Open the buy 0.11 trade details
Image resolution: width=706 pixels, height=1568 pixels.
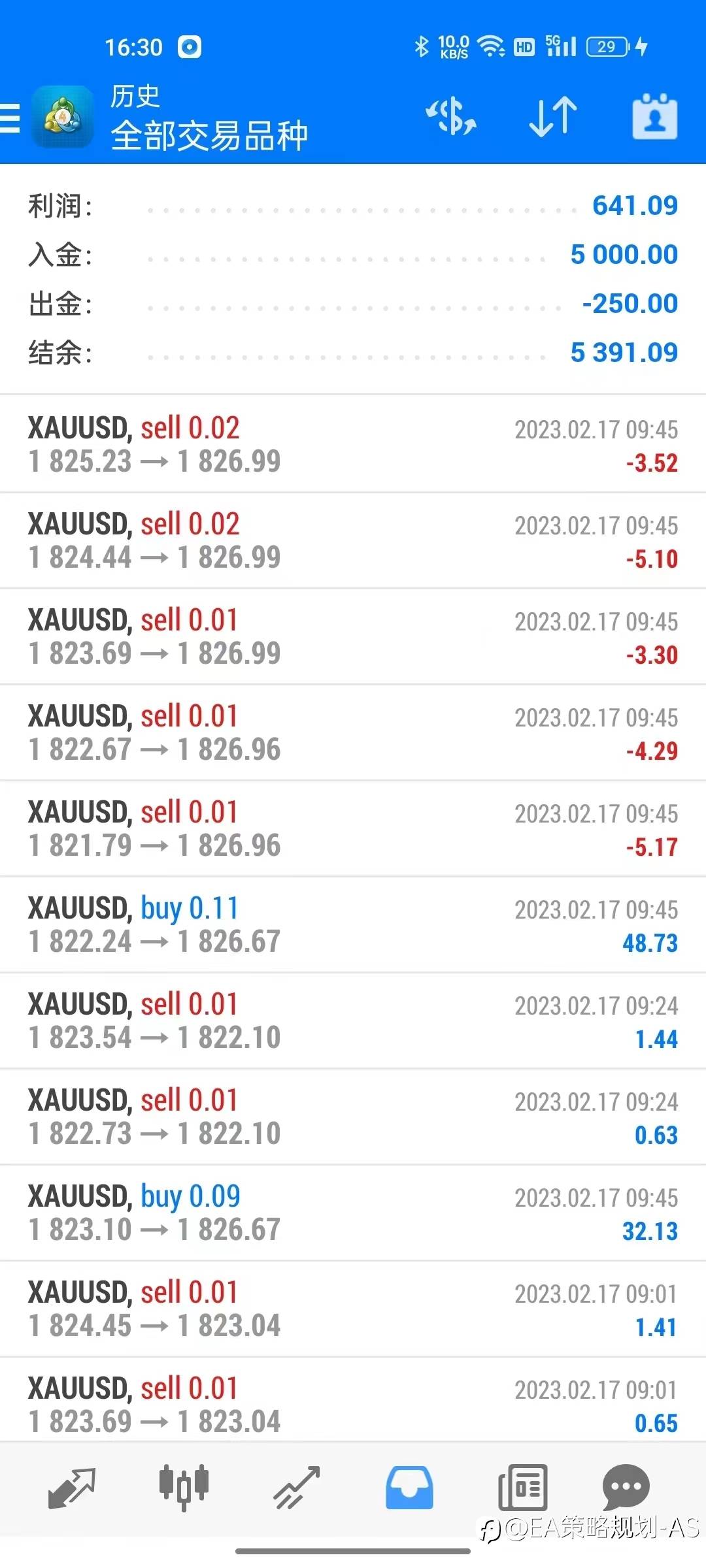pos(353,924)
